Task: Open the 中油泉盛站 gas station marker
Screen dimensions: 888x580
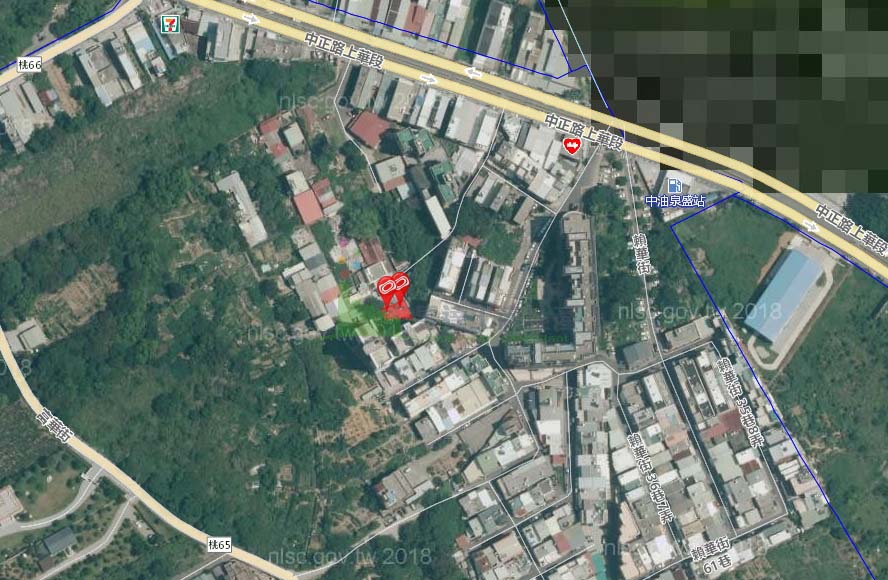Action: click(x=677, y=185)
